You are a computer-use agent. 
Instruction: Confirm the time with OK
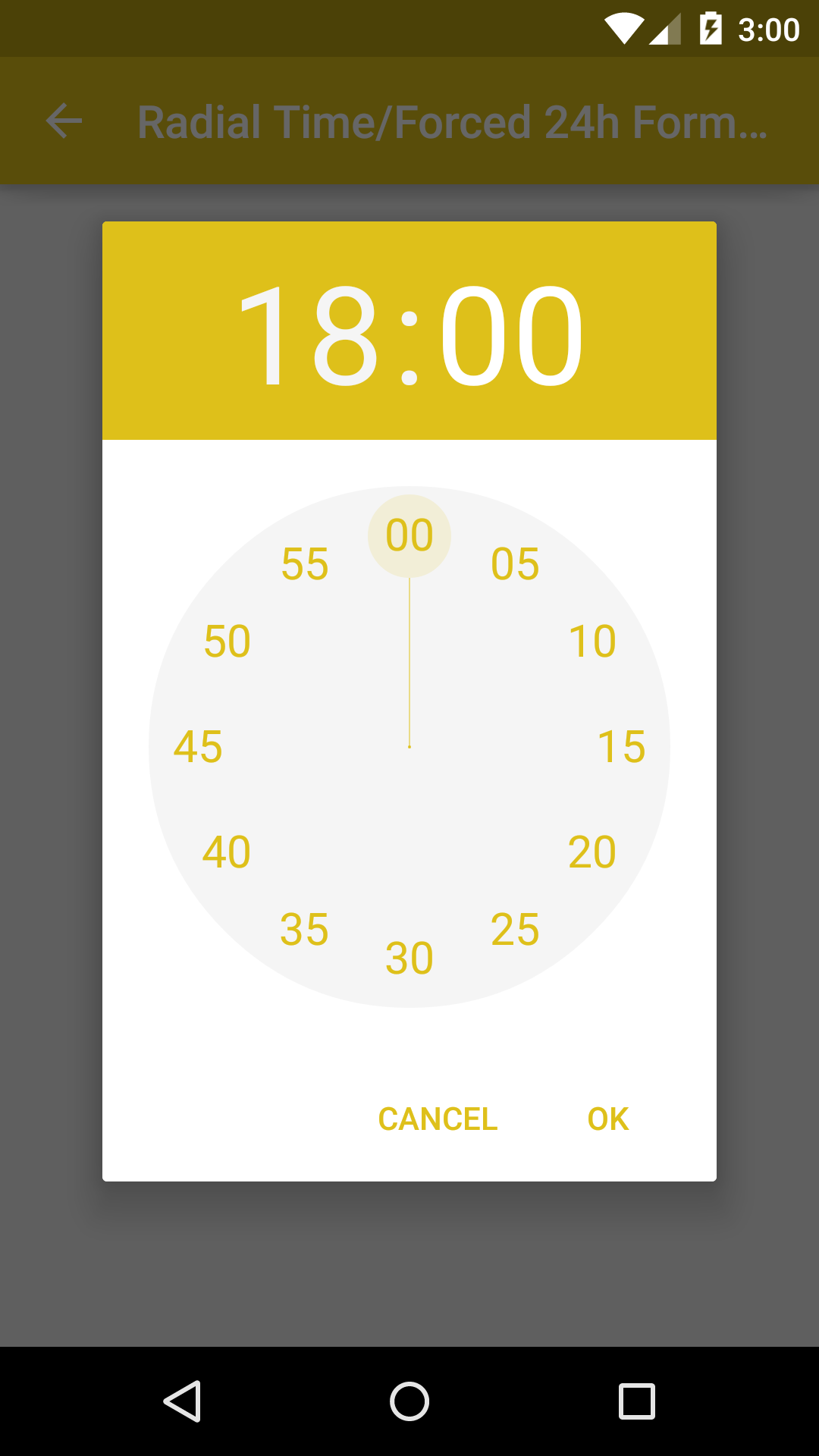pos(608,1119)
